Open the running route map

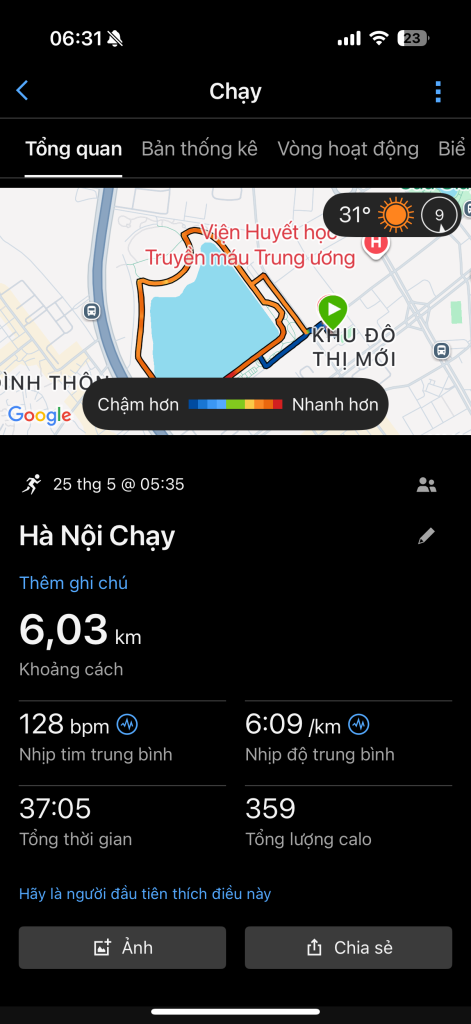coord(235,311)
